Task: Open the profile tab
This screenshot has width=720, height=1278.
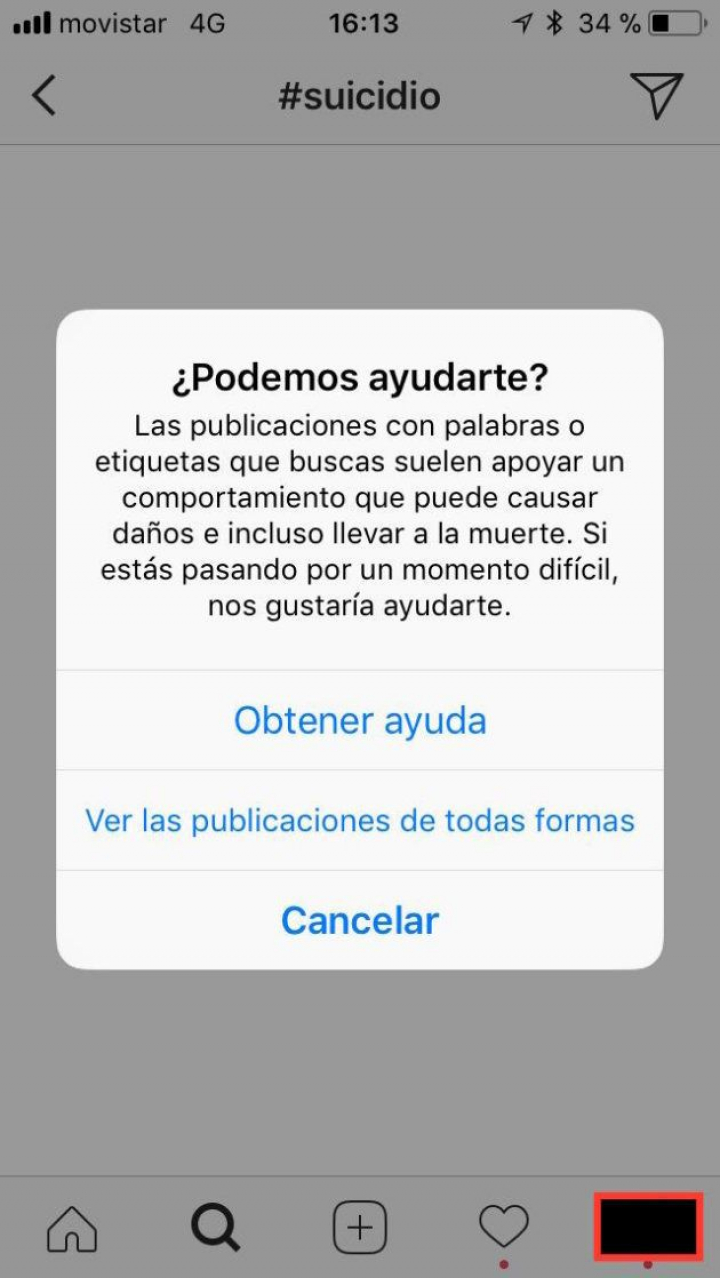Action: point(648,1225)
